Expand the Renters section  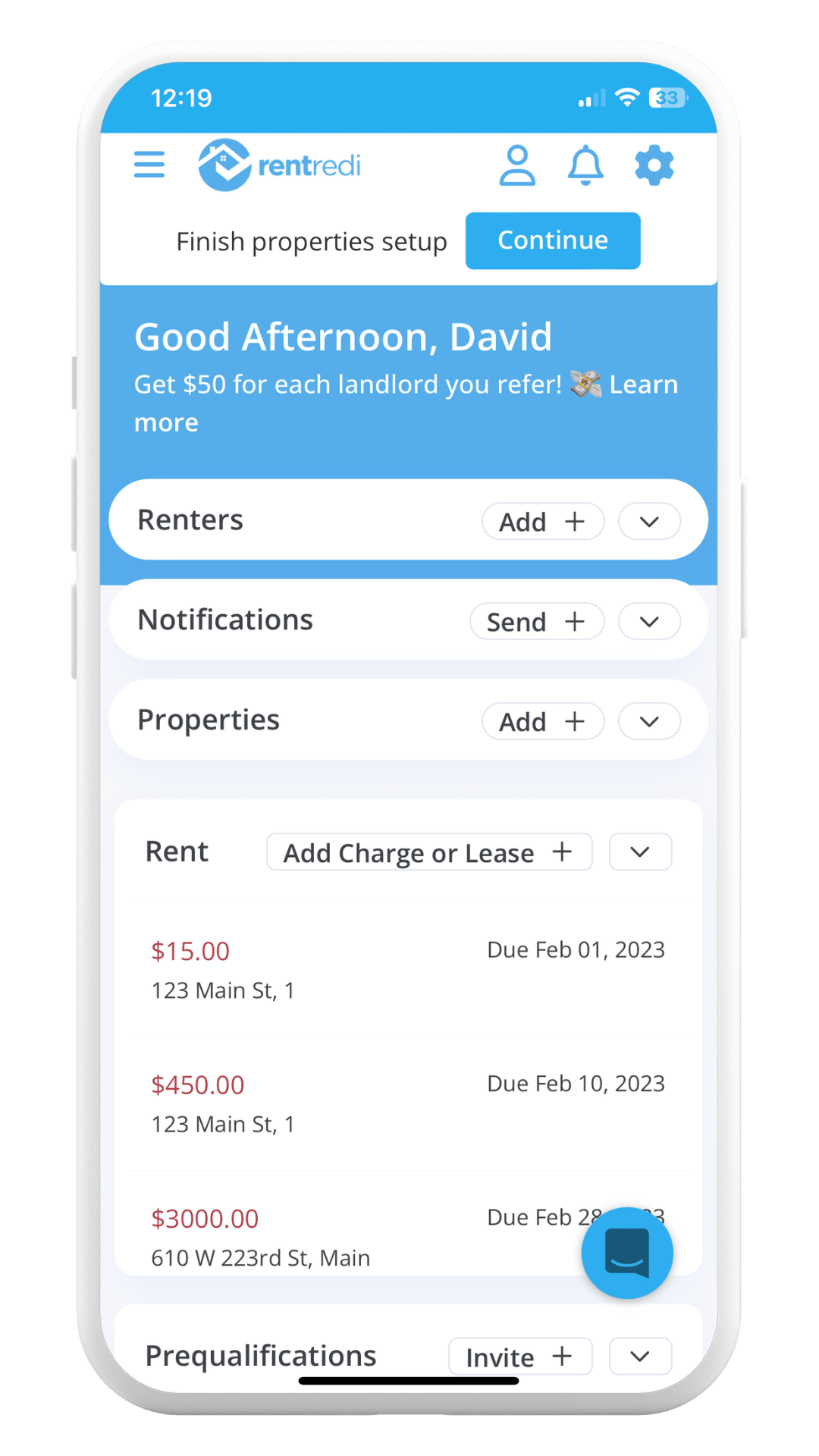tap(649, 521)
